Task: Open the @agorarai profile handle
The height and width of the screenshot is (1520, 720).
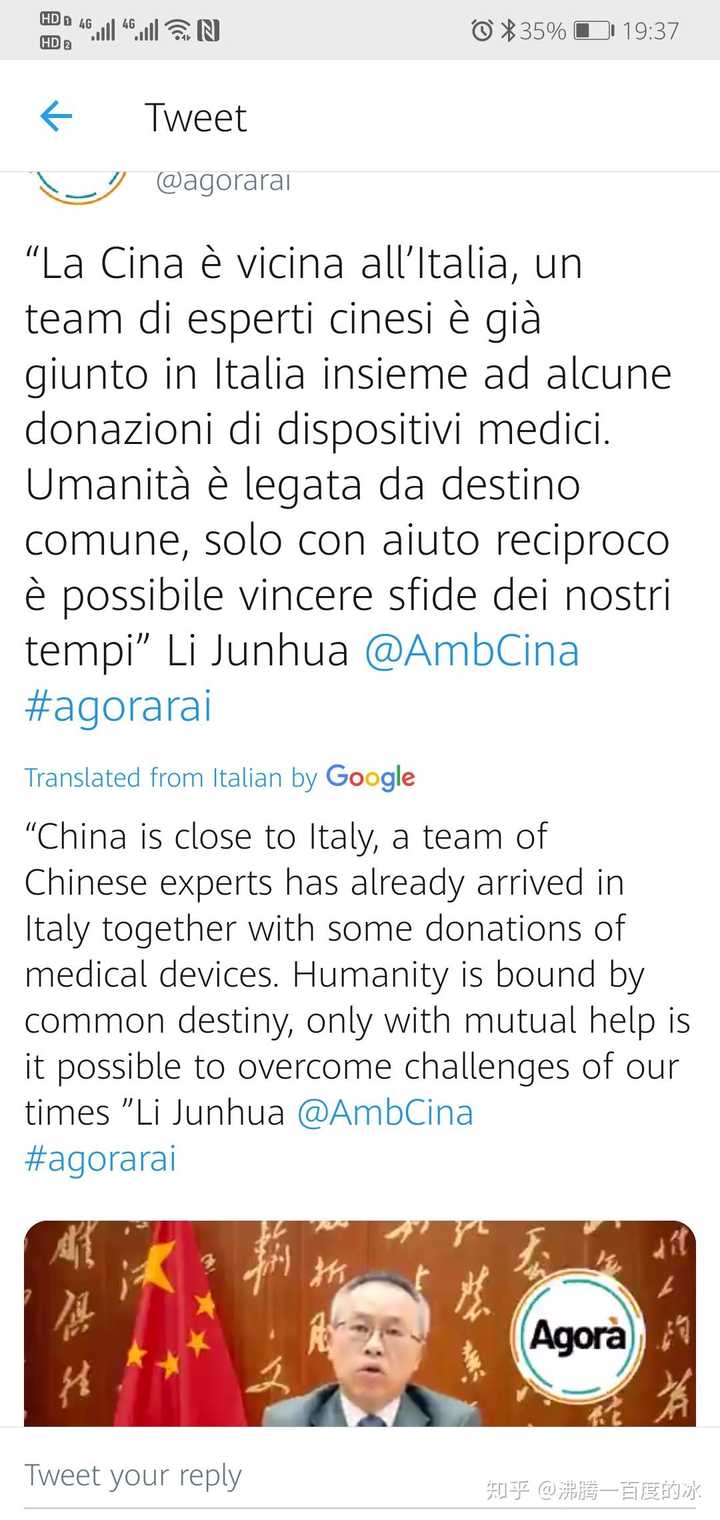Action: [223, 181]
